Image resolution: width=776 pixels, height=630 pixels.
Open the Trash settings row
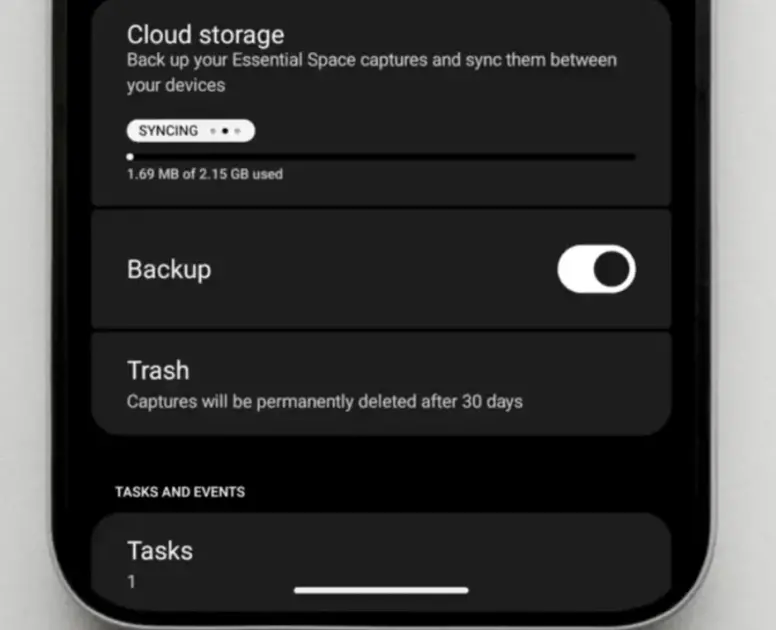(x=380, y=384)
